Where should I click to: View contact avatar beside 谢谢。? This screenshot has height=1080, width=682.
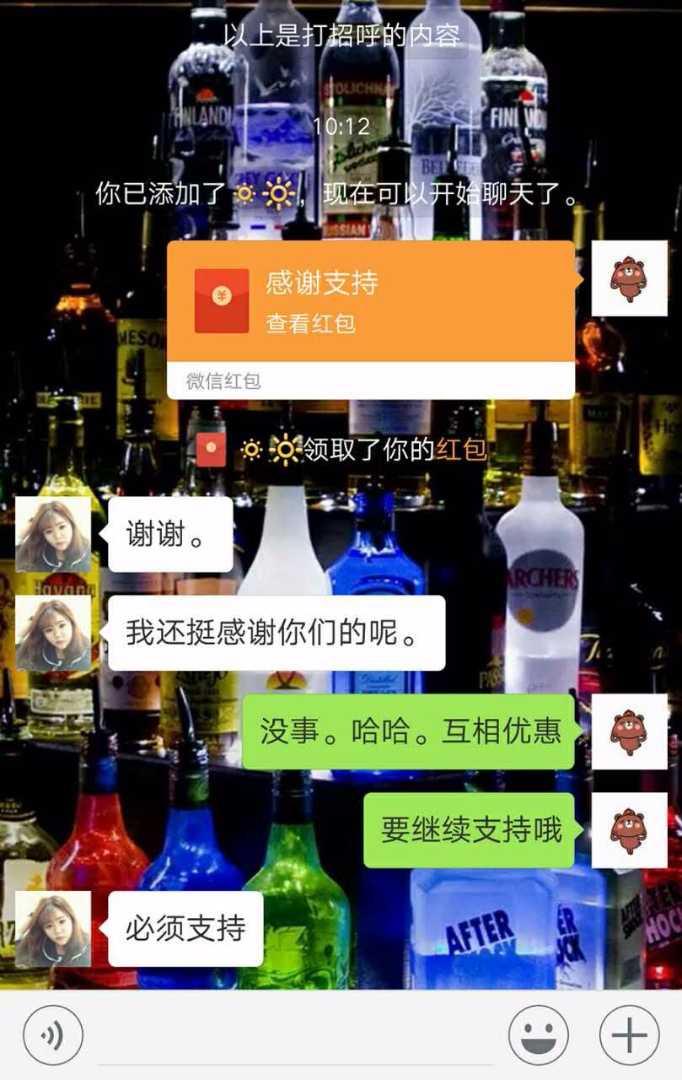click(53, 535)
